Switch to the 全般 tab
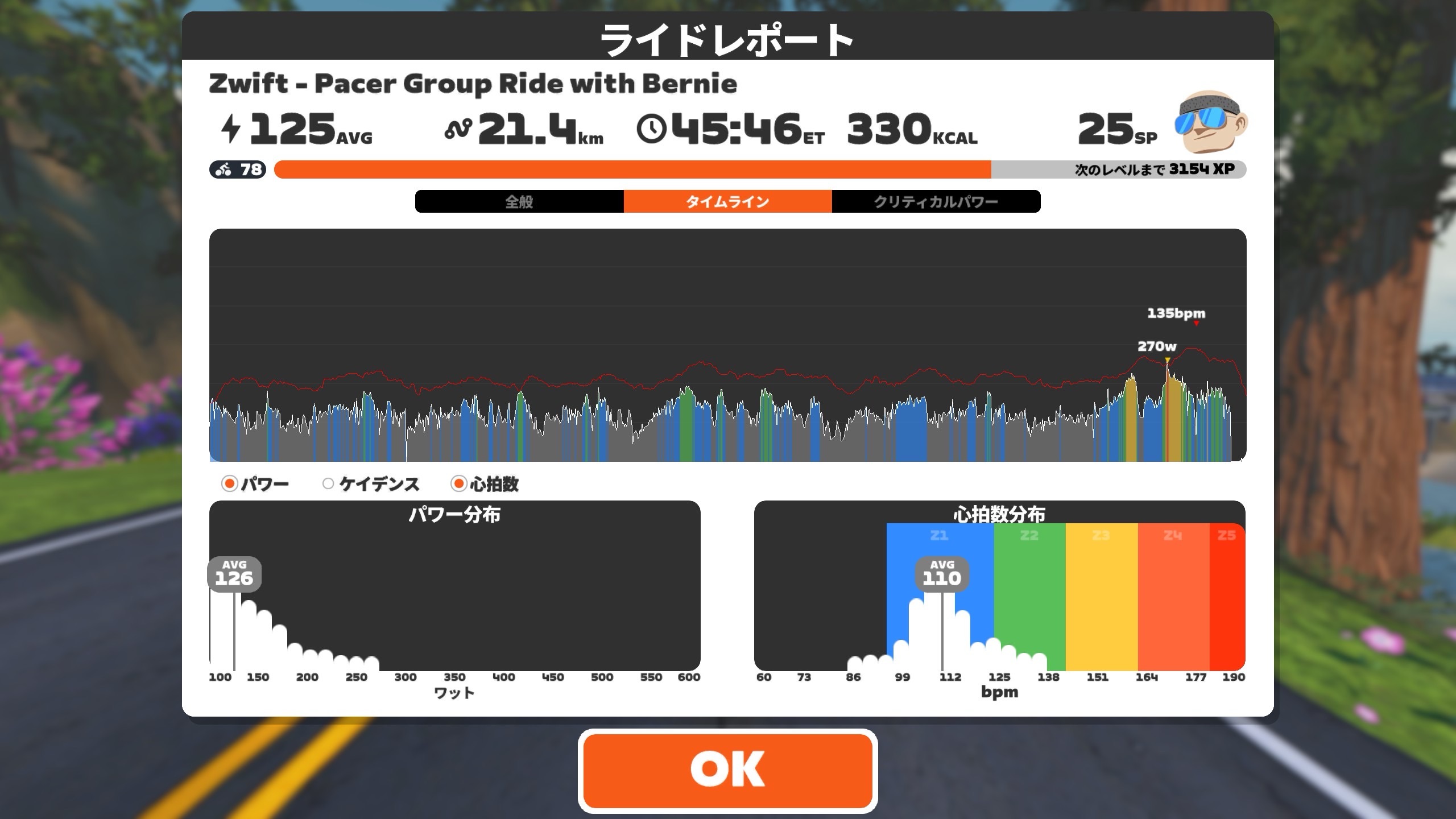 point(519,201)
